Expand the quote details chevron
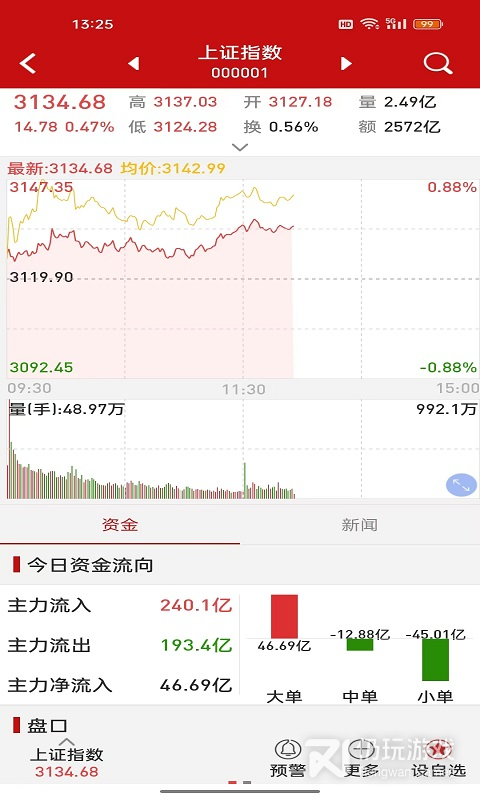The image size is (480, 800). tap(240, 147)
